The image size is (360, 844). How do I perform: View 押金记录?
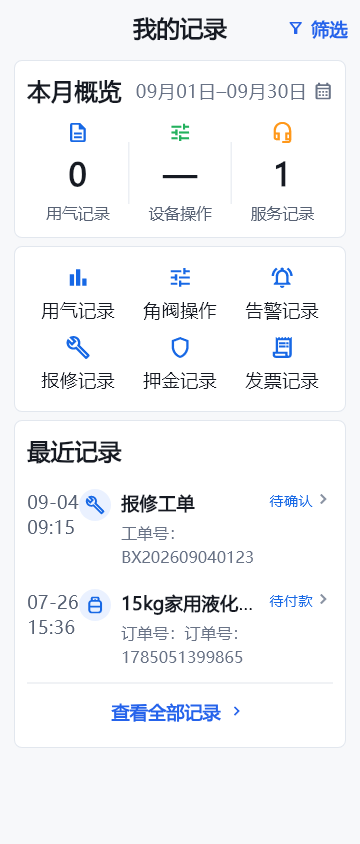pos(180,364)
